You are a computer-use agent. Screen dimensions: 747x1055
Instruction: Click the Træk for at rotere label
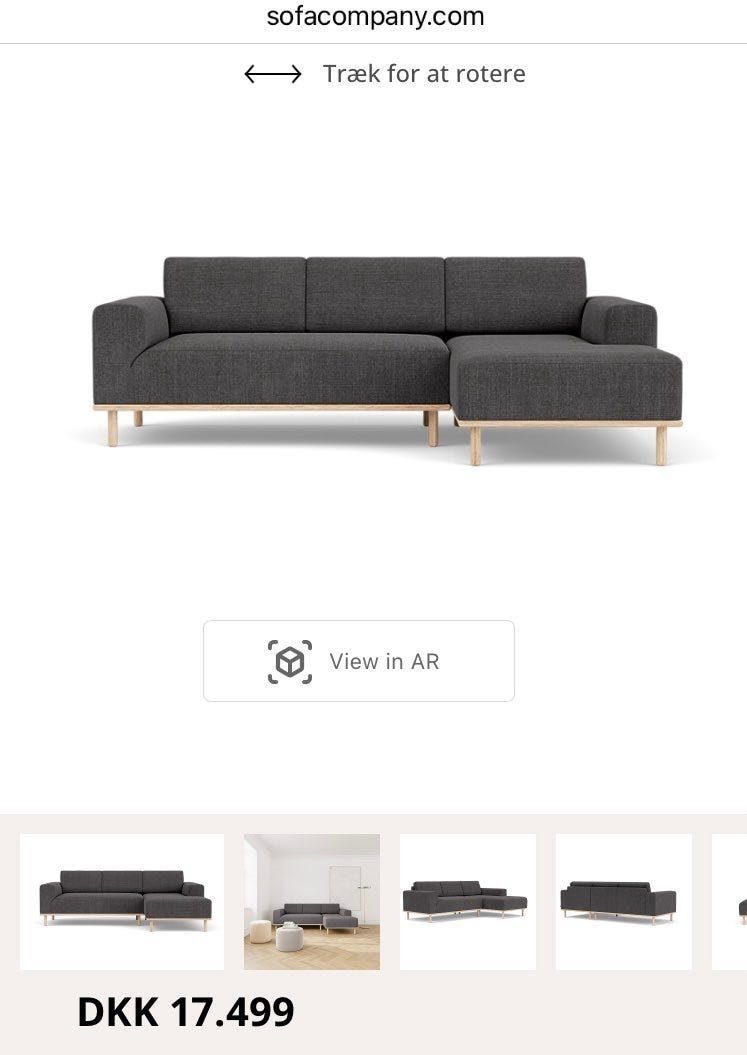pyautogui.click(x=423, y=73)
